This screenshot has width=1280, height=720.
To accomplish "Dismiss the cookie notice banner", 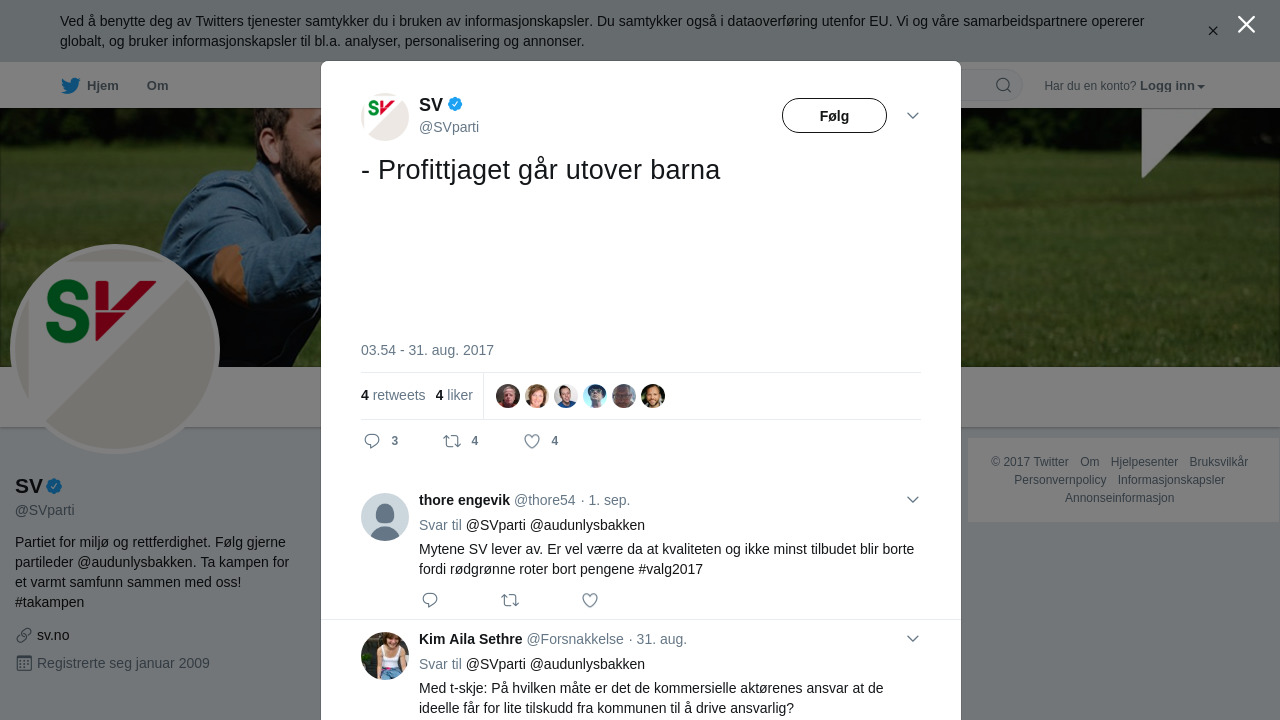I will point(1213,31).
